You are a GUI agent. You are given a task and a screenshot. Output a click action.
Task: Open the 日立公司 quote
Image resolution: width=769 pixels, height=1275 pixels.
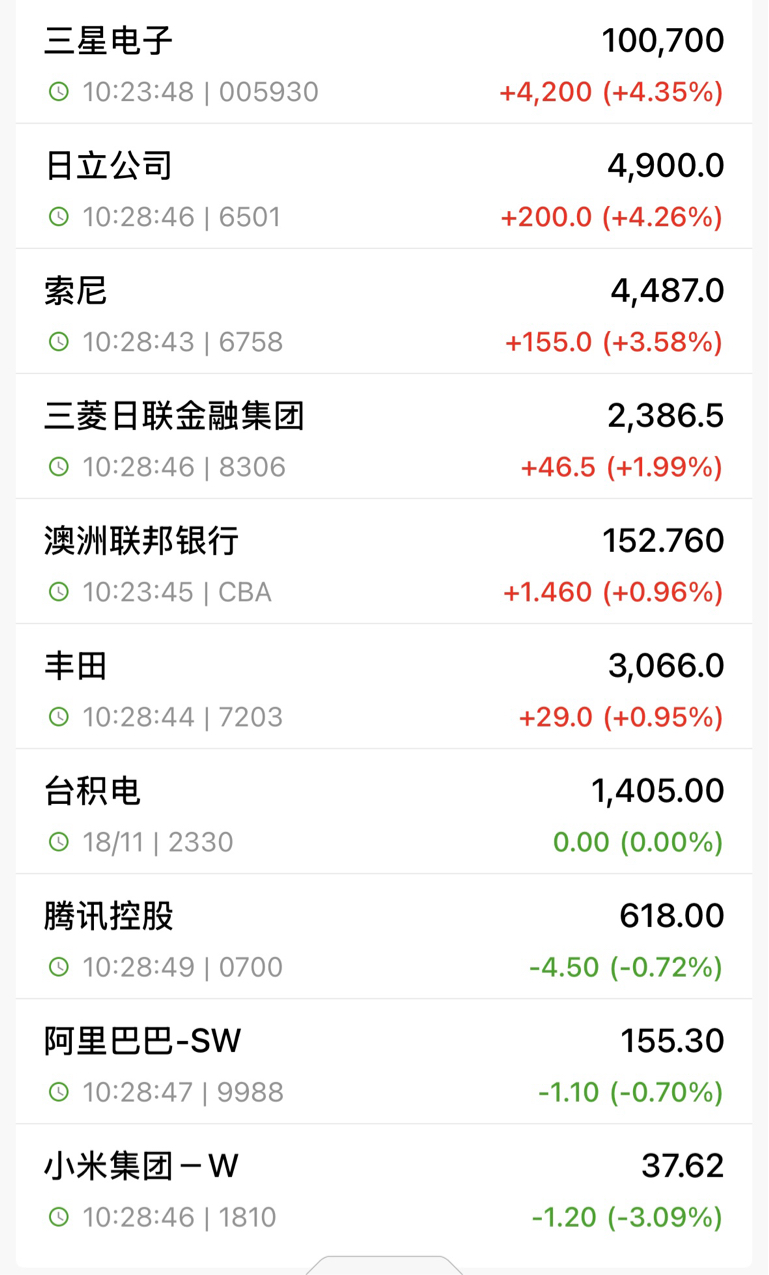click(384, 186)
